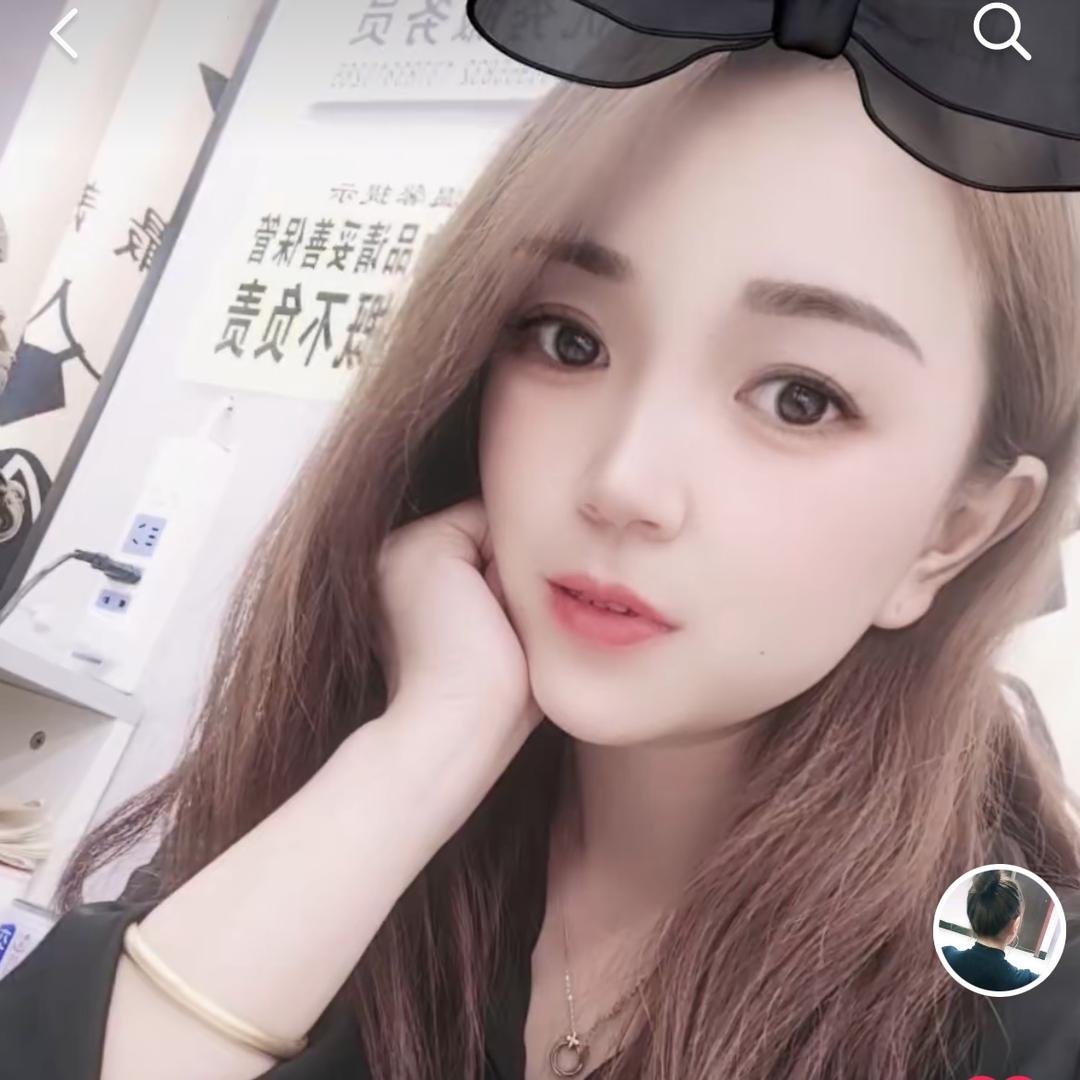Open the creator's round profile avatar
The image size is (1080, 1080).
tap(999, 930)
